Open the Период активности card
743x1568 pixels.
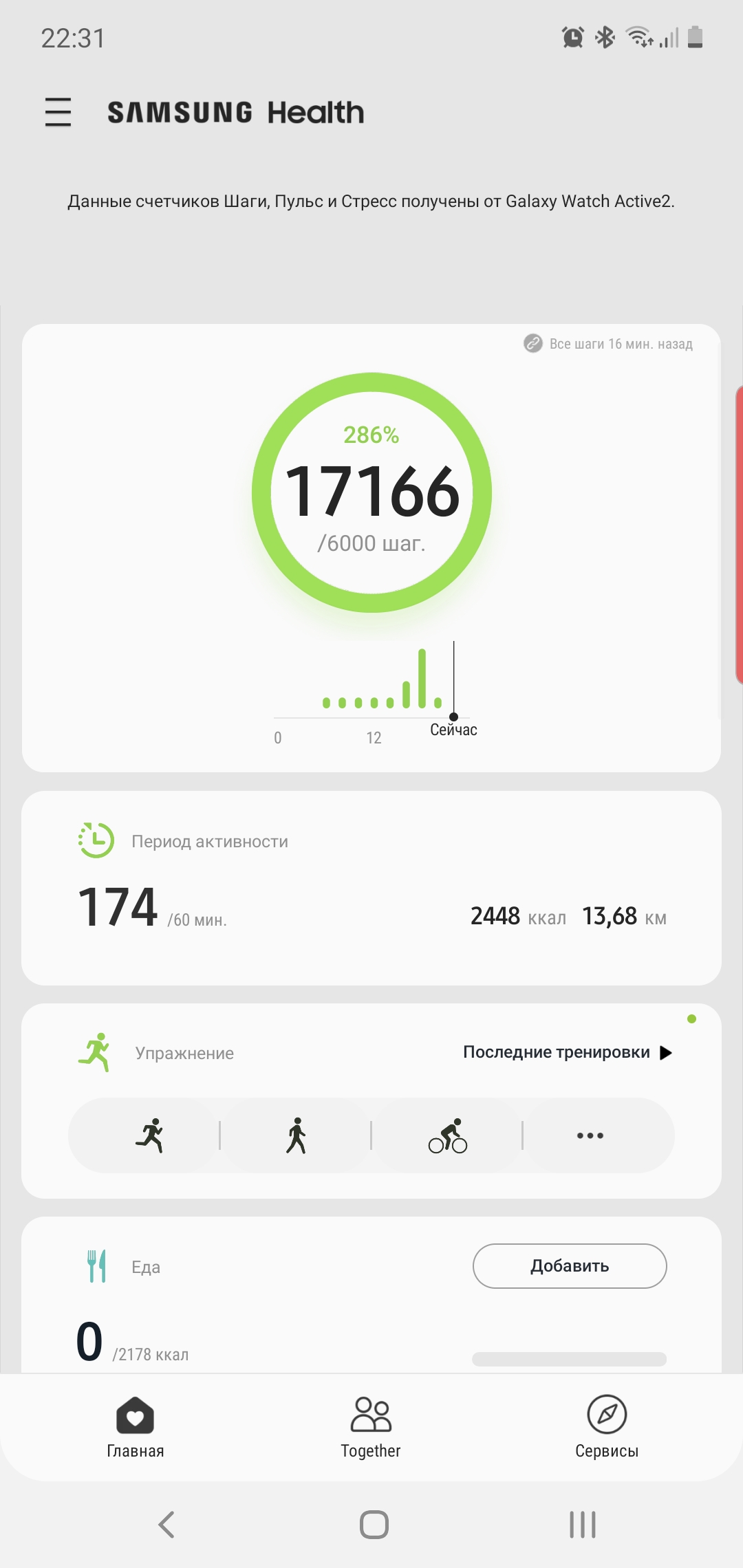click(371, 887)
